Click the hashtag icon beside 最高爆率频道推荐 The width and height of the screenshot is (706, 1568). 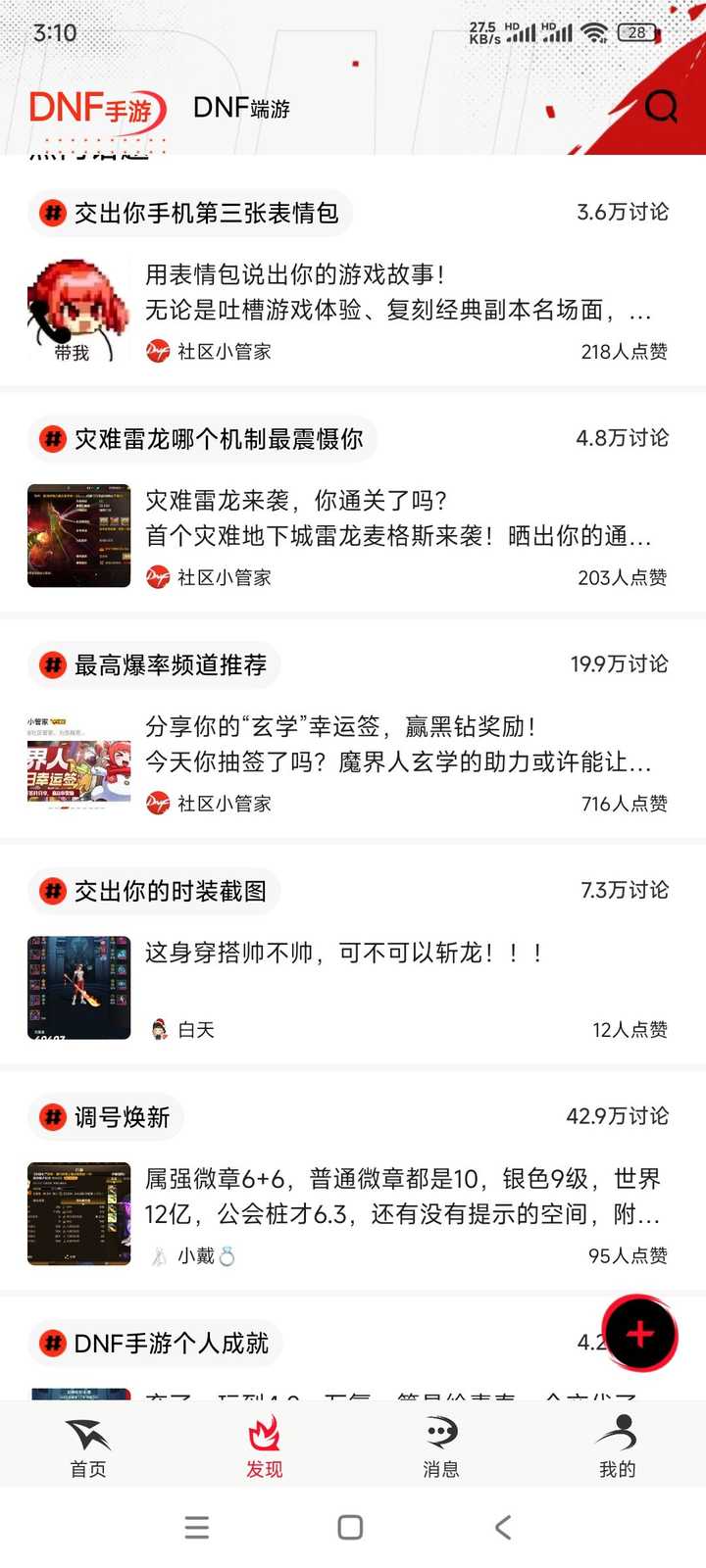coord(52,664)
